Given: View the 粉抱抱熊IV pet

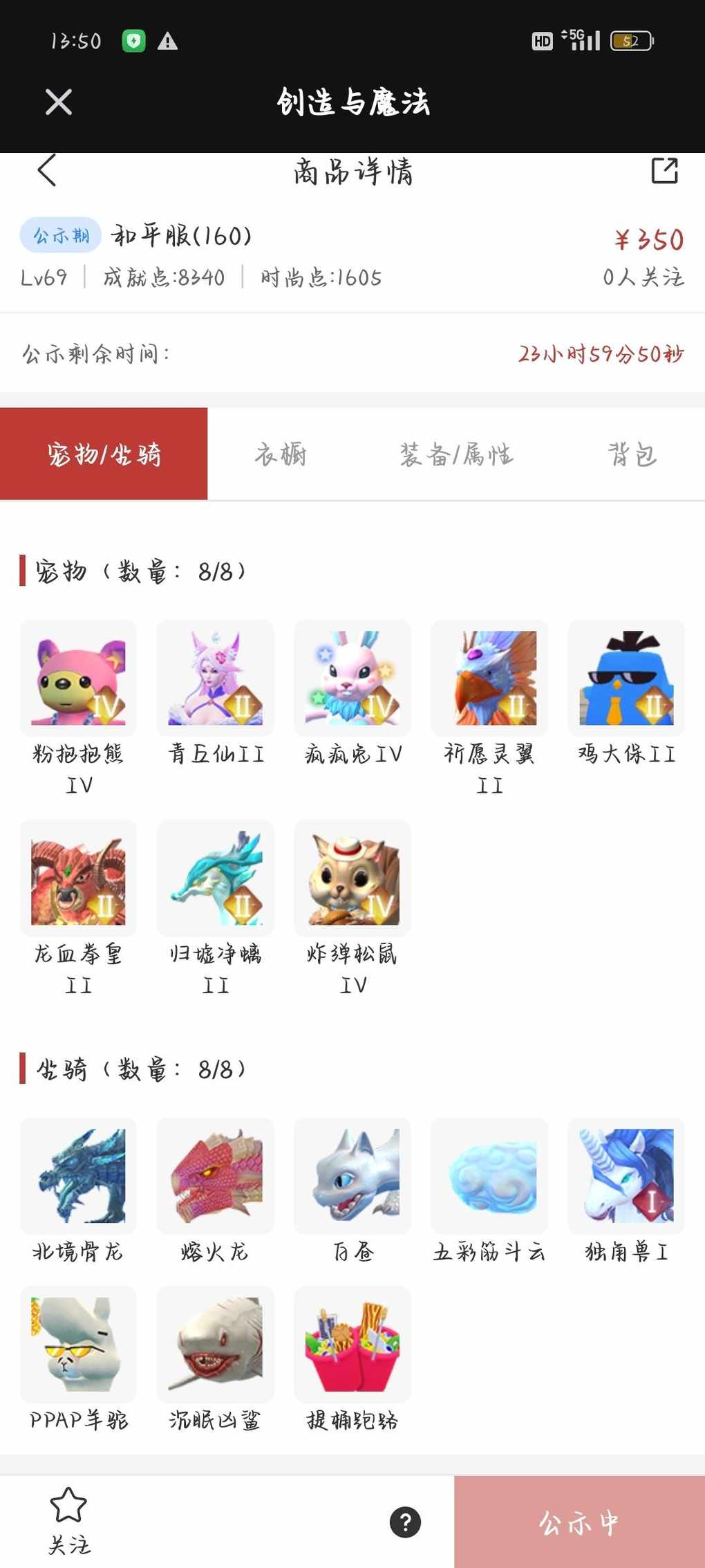Looking at the screenshot, I should [x=78, y=679].
